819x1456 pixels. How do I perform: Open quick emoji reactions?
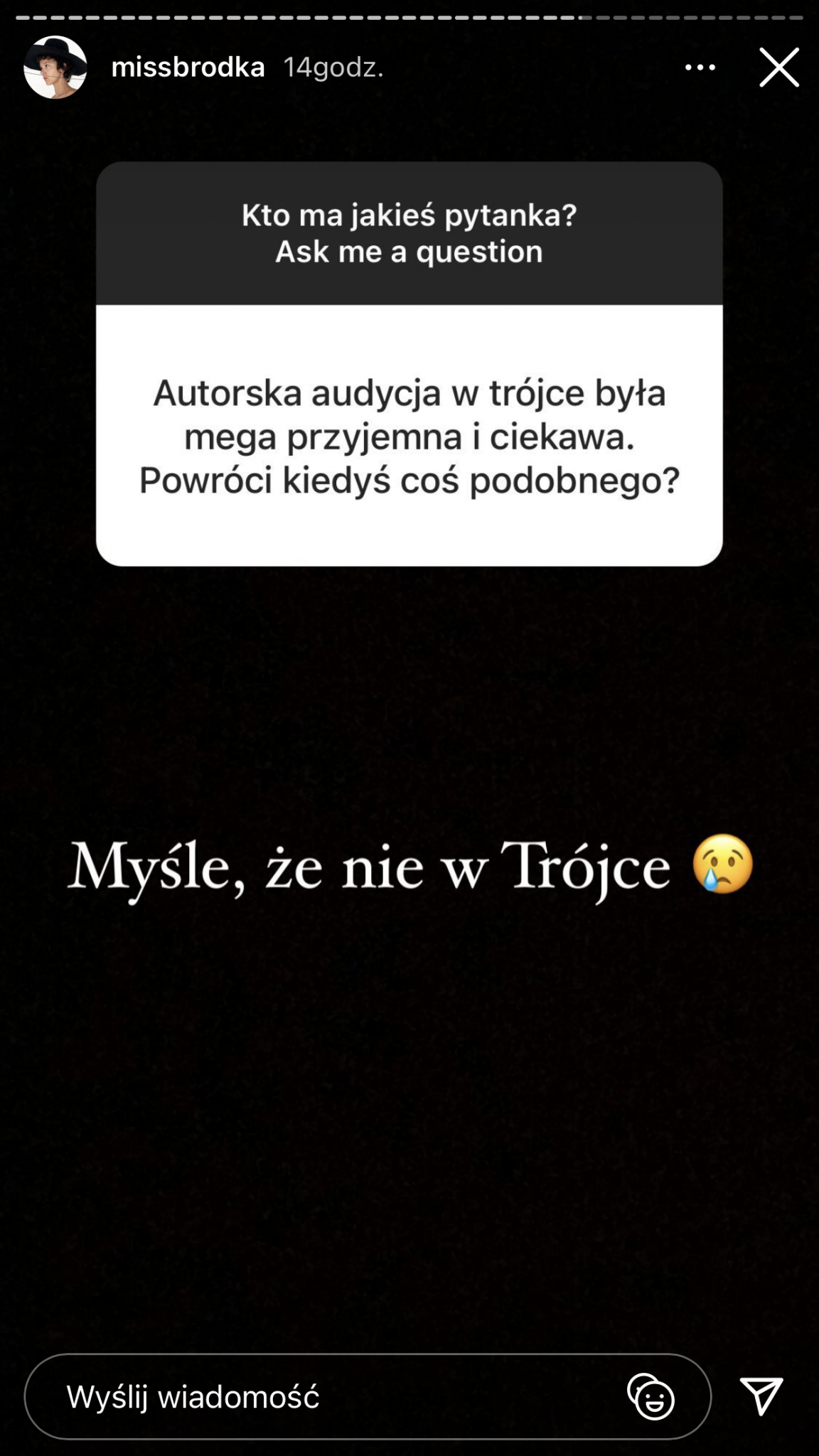[651, 1397]
